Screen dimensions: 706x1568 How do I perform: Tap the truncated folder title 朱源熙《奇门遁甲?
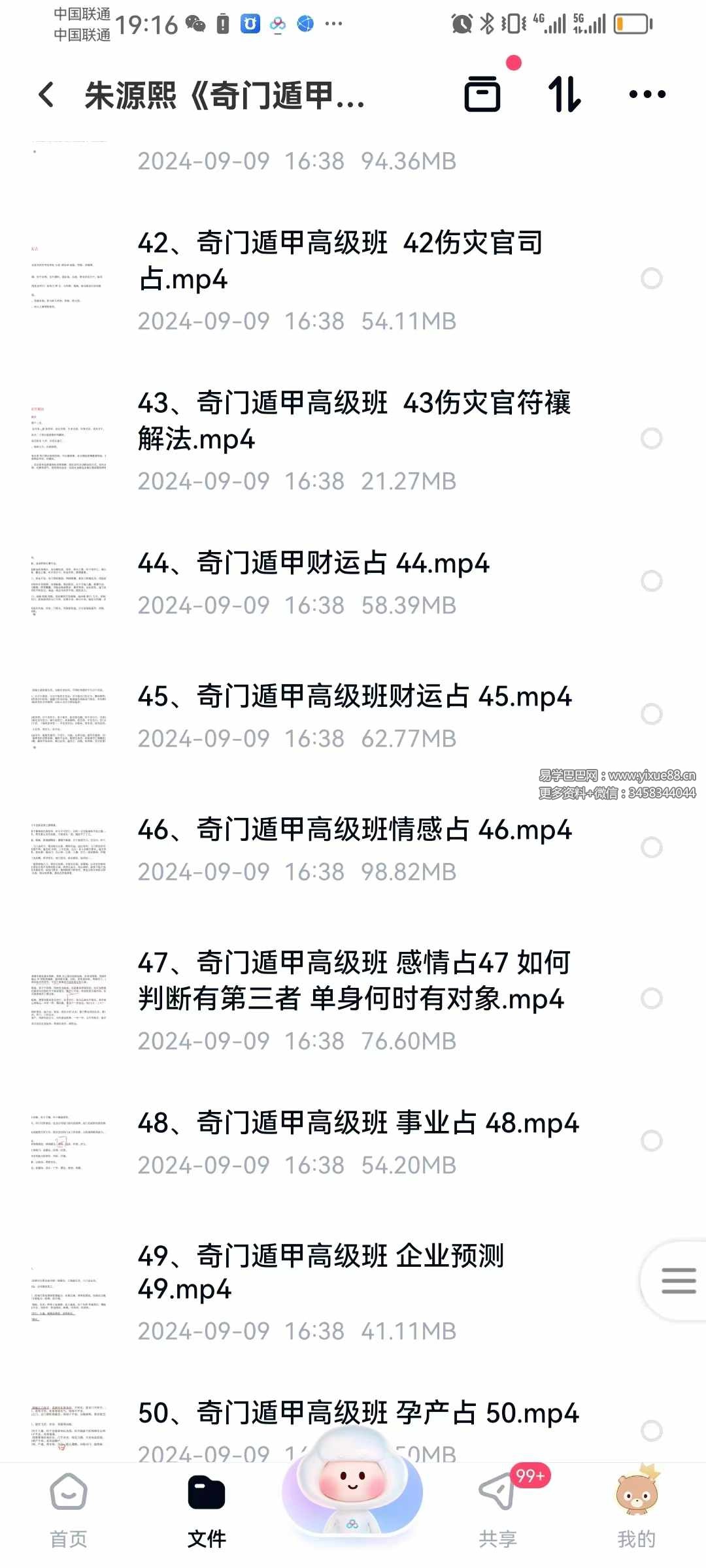pyautogui.click(x=226, y=96)
